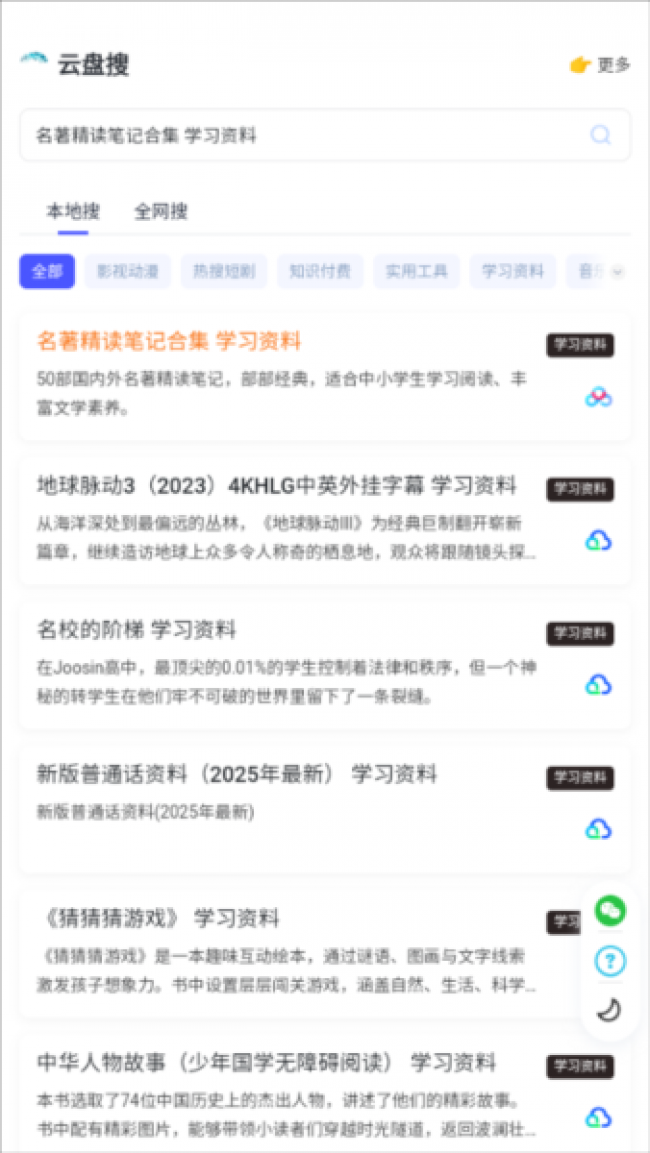Toggle dark mode with moon icon

610,1010
